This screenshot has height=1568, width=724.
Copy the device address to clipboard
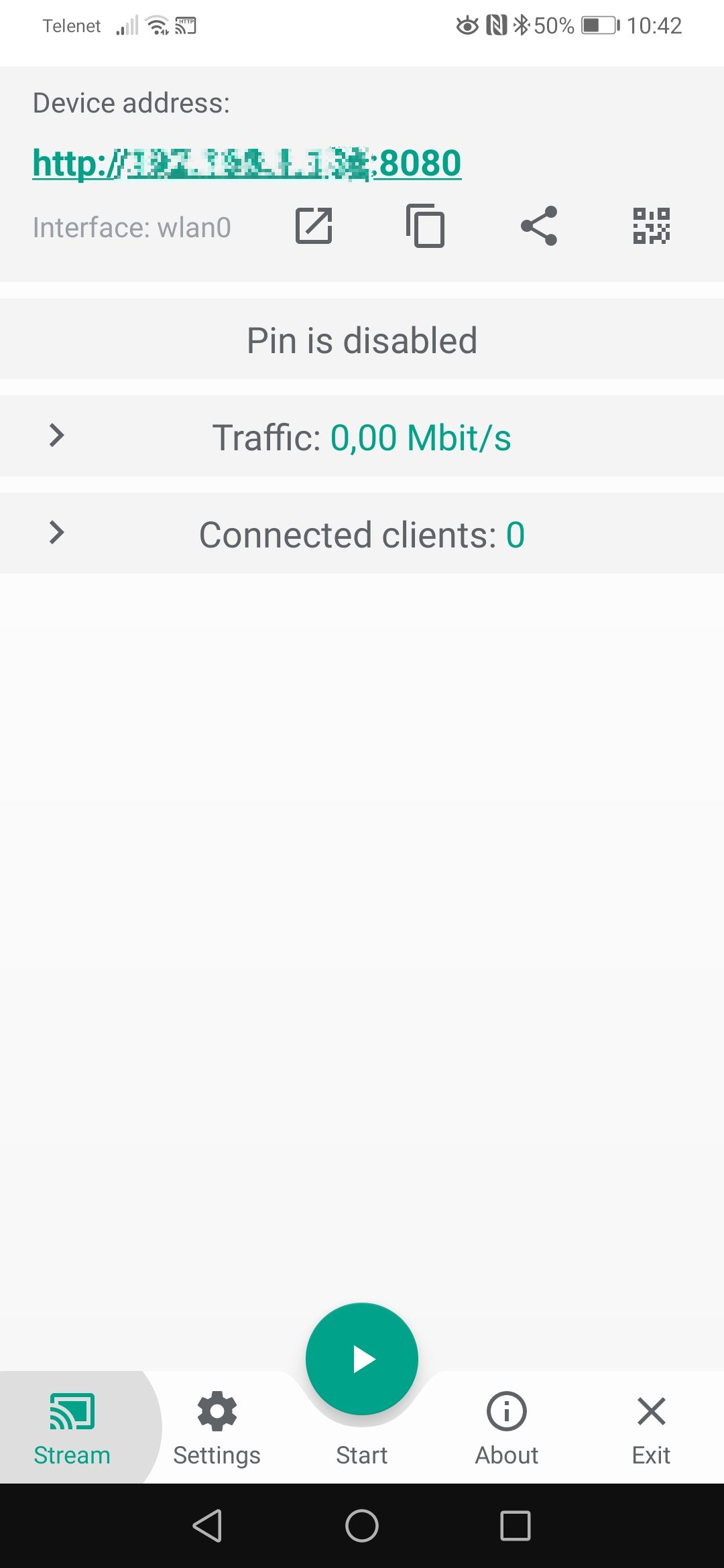pos(426,226)
